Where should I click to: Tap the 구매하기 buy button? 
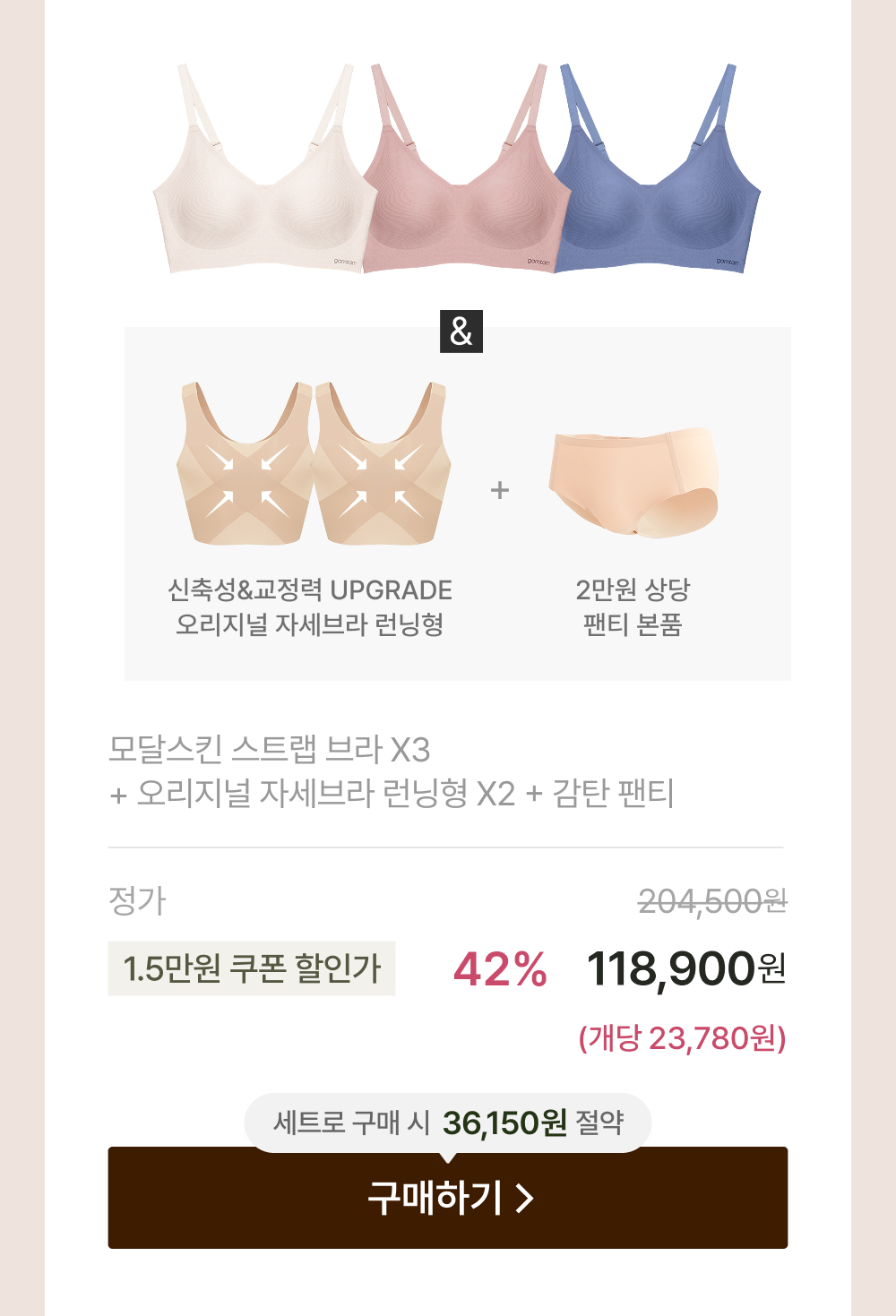point(448,1198)
